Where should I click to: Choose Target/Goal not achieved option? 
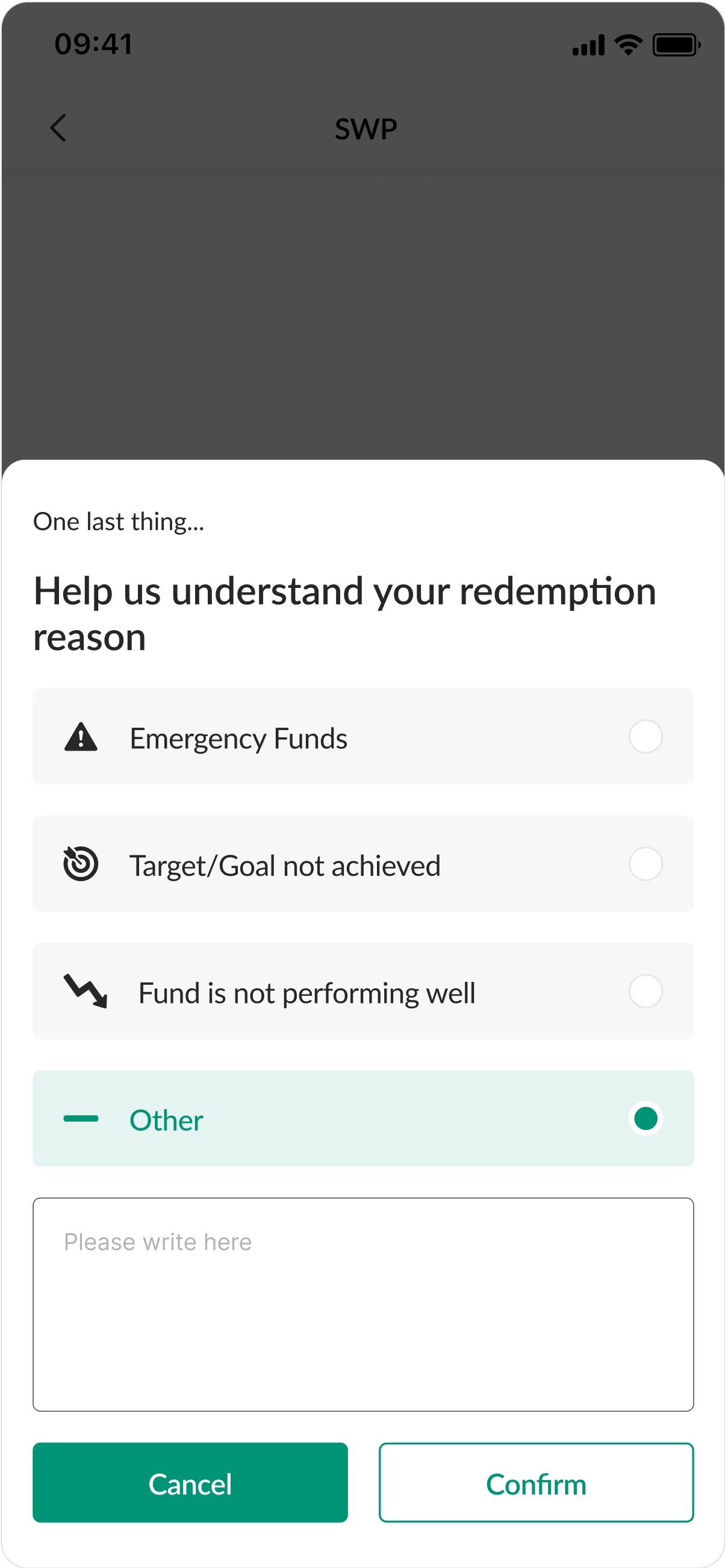coord(646,864)
